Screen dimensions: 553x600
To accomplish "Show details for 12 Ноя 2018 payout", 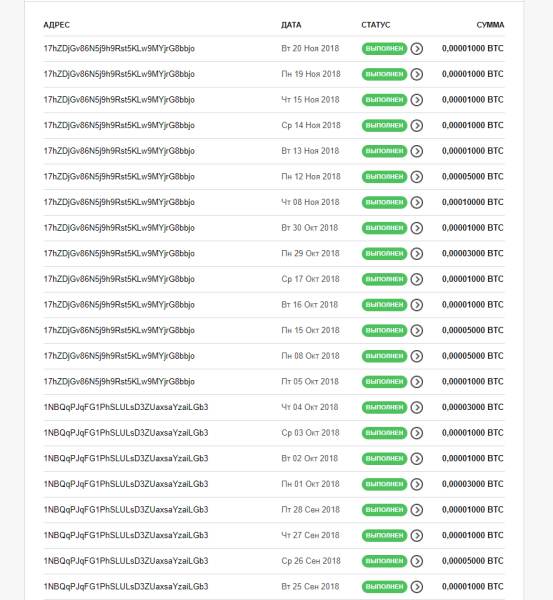I will click(417, 177).
